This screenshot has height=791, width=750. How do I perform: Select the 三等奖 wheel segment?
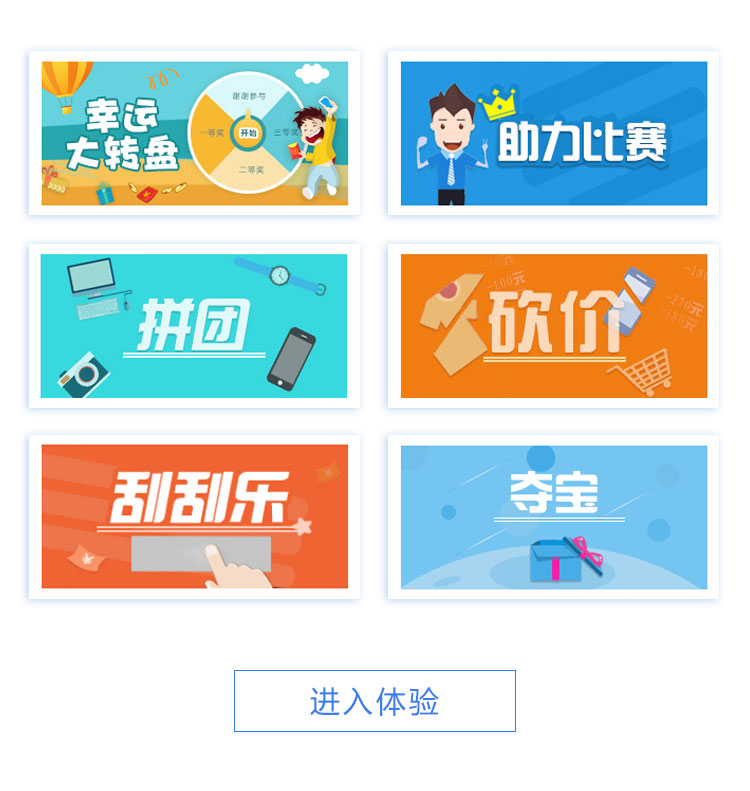point(282,132)
